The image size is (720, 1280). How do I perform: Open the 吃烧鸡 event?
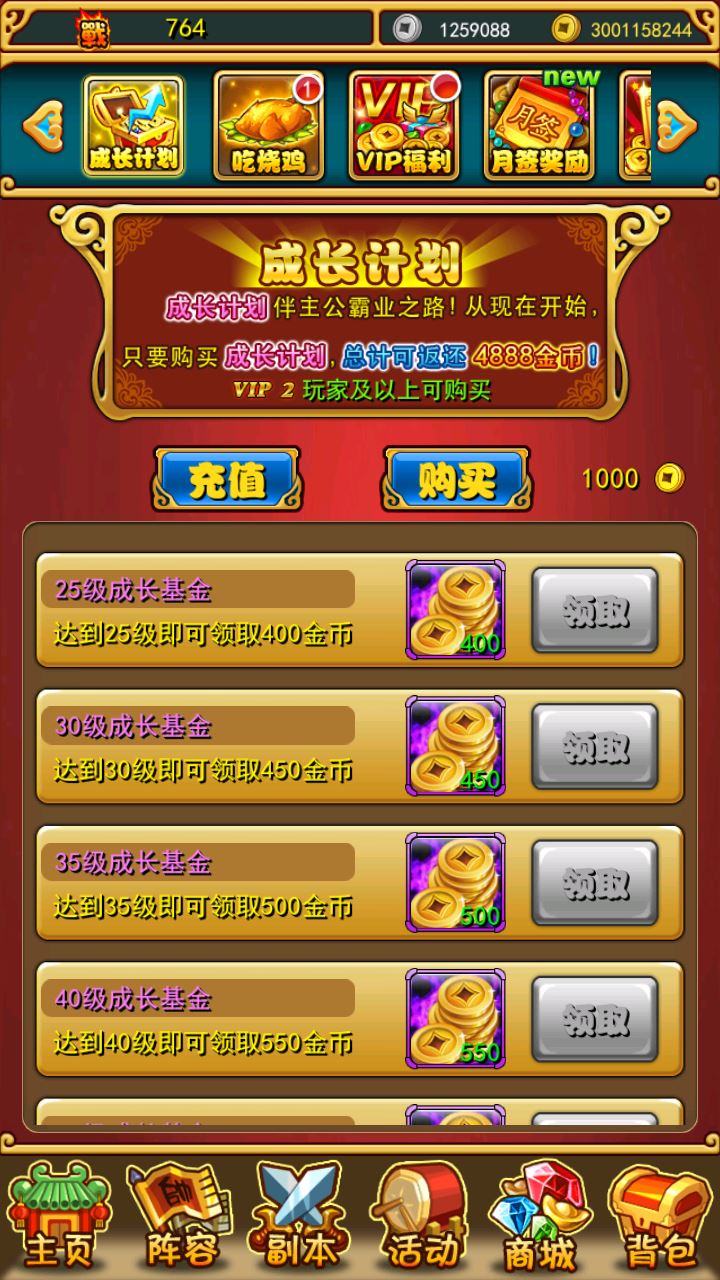click(267, 128)
